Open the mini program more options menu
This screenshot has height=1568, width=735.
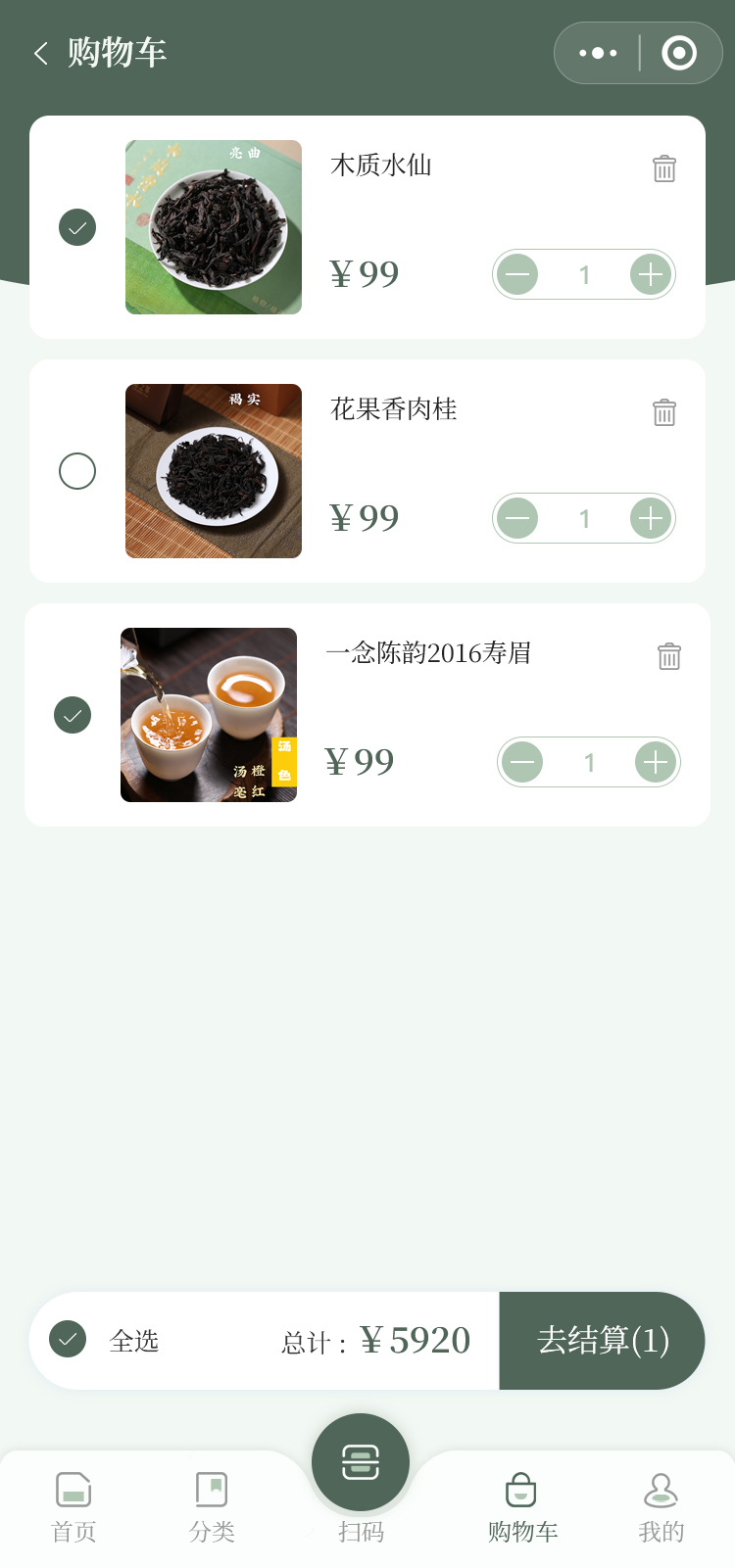[x=598, y=53]
